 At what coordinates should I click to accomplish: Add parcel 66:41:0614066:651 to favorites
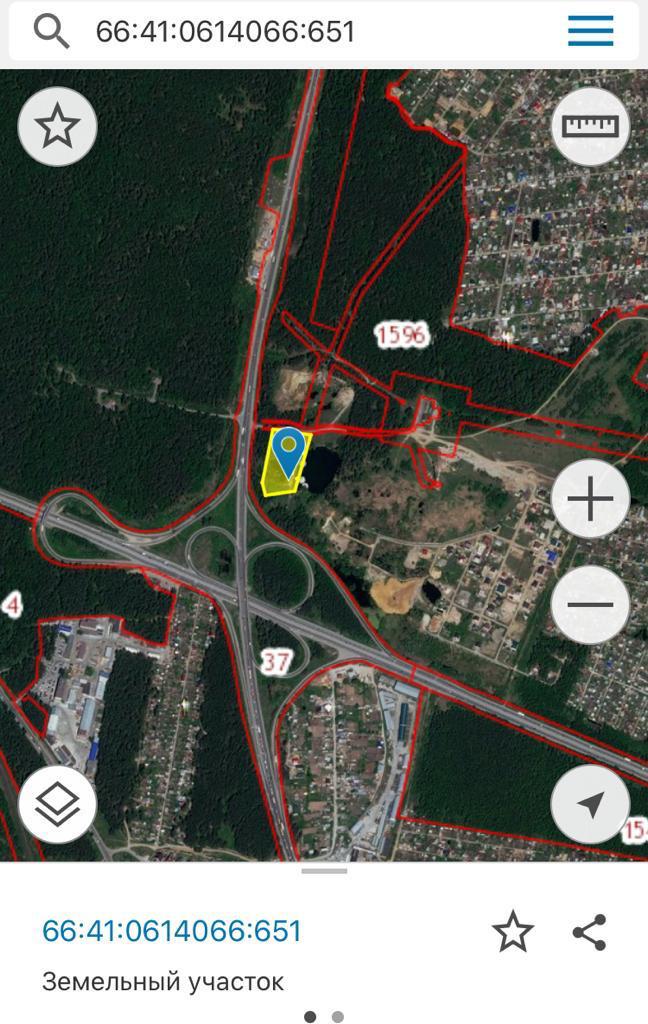512,932
